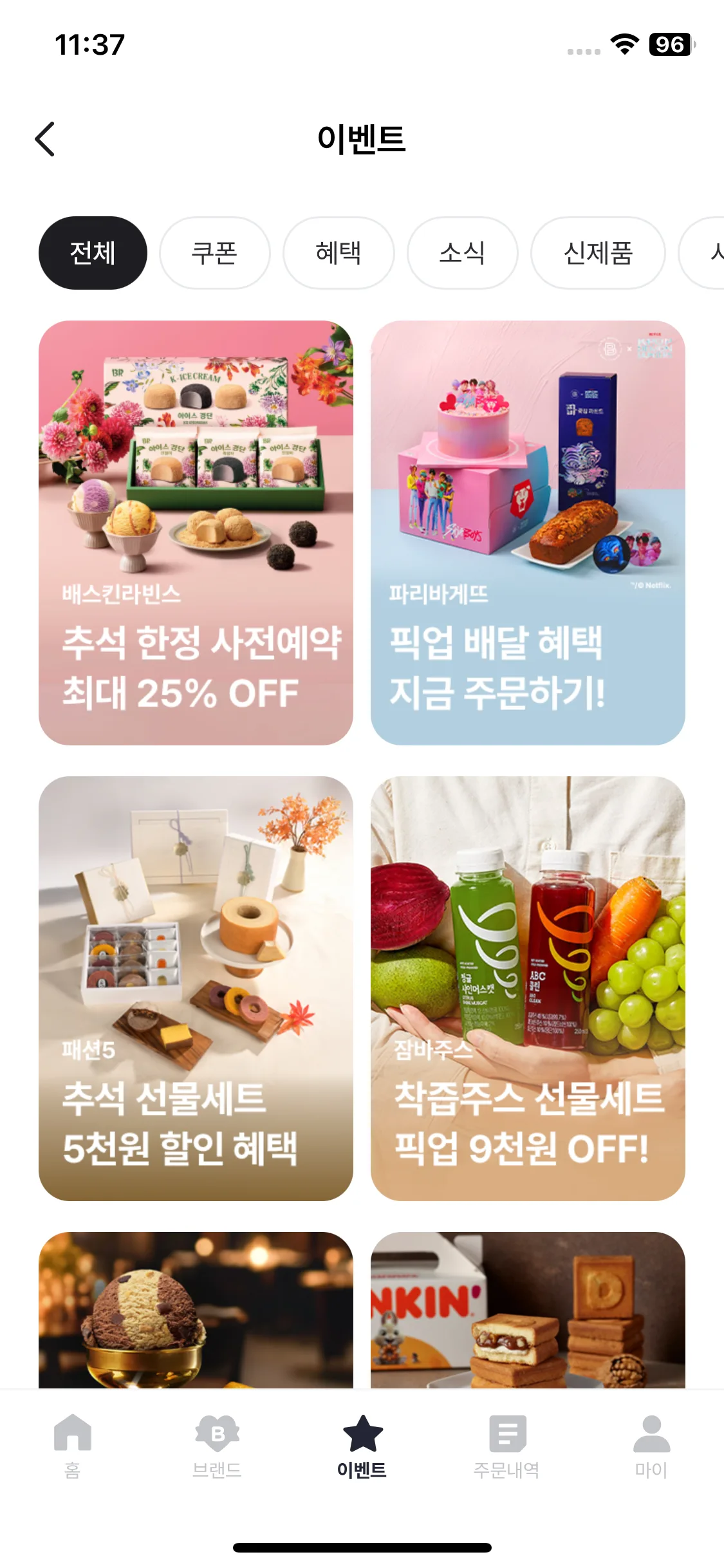Show 혜택 events
This screenshot has width=724, height=1568.
coord(339,253)
